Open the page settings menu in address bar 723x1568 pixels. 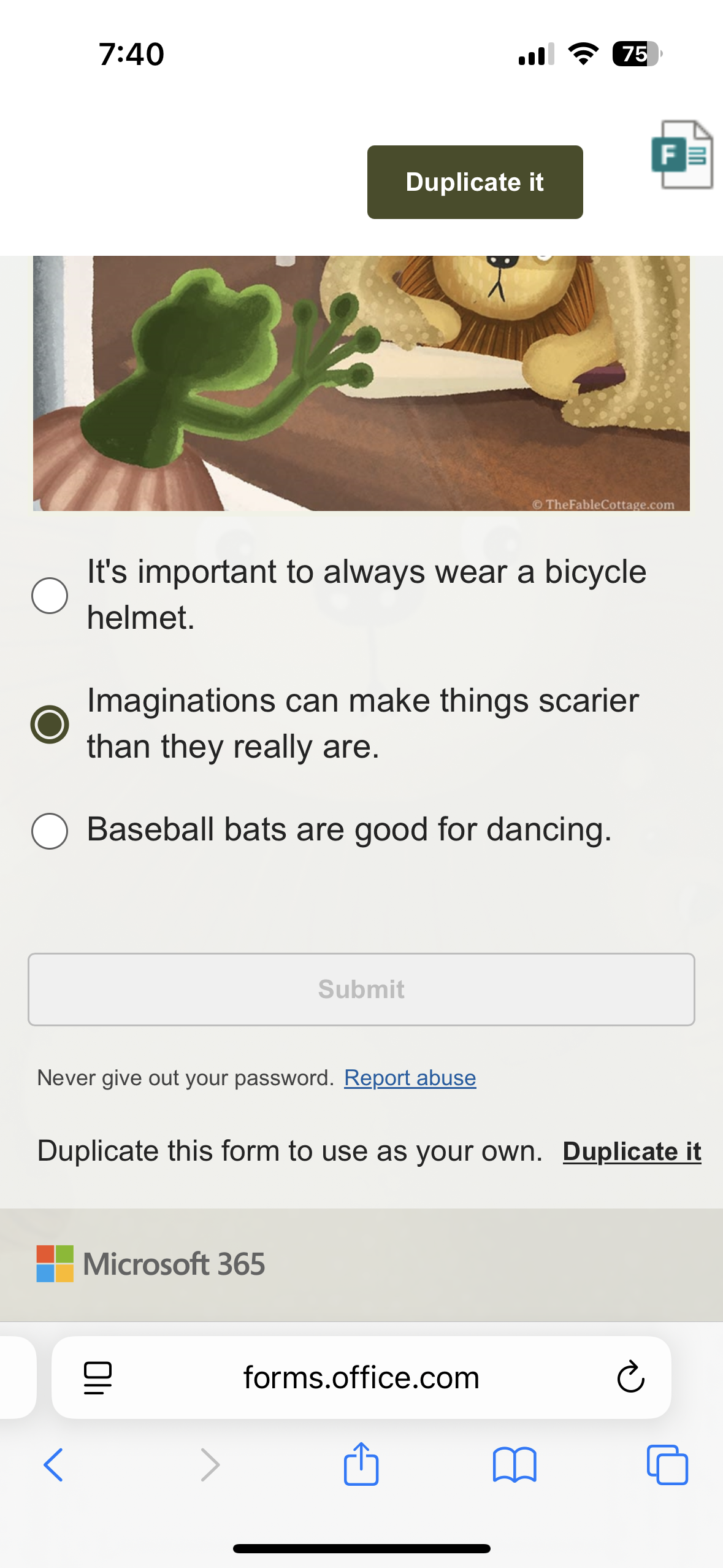point(98,1377)
